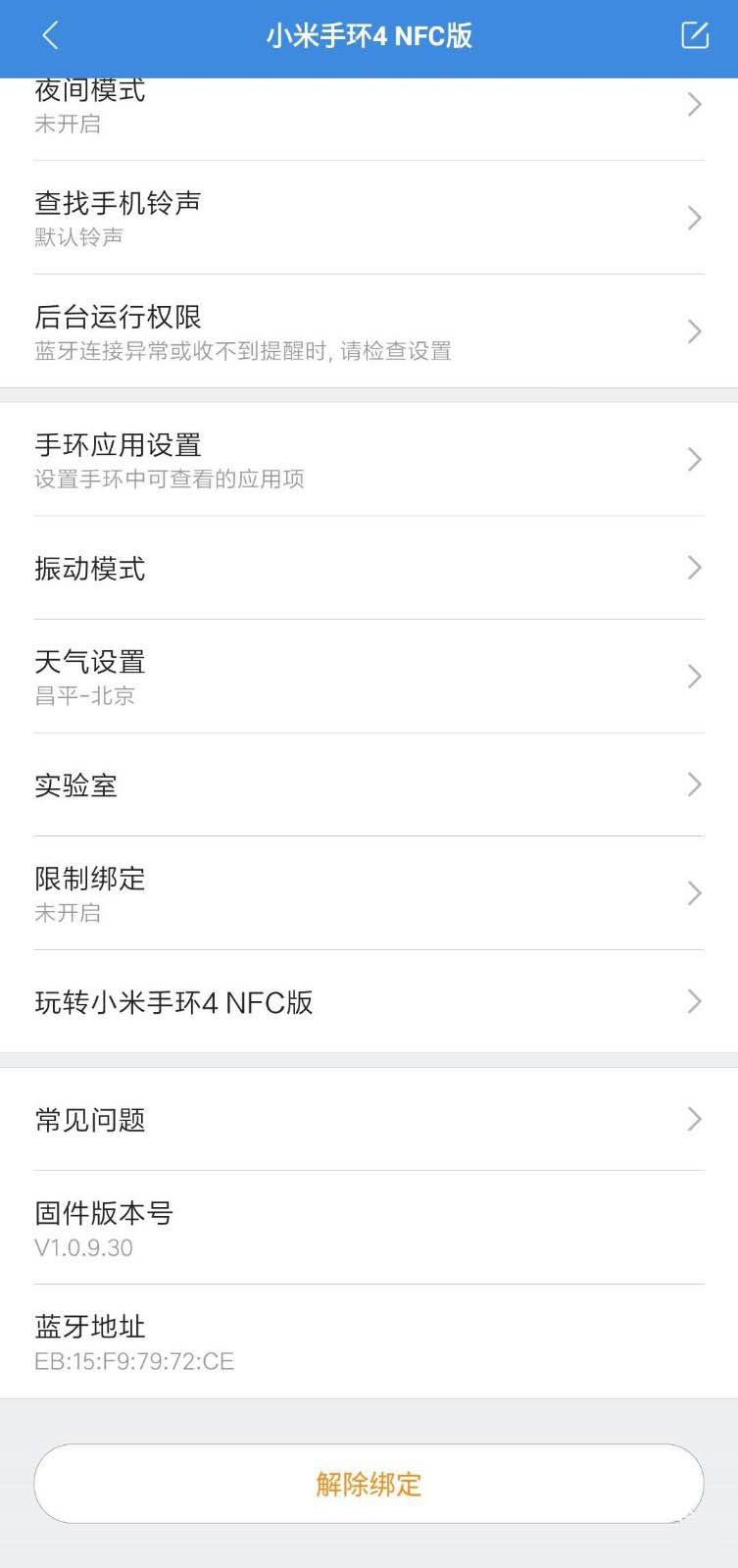
Task: Open 查找手机铃声 ringtone settings
Action: click(x=369, y=218)
